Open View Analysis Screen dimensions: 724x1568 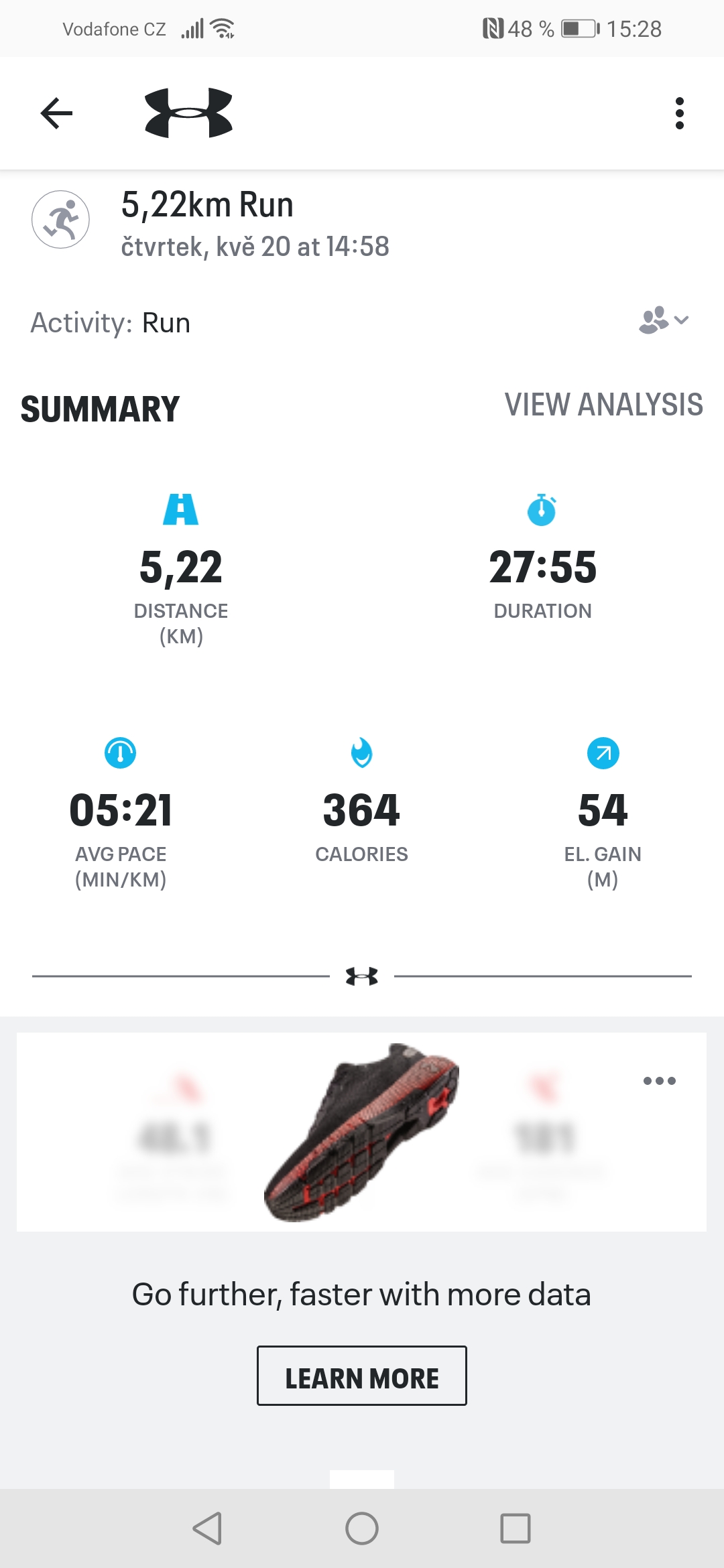point(603,405)
